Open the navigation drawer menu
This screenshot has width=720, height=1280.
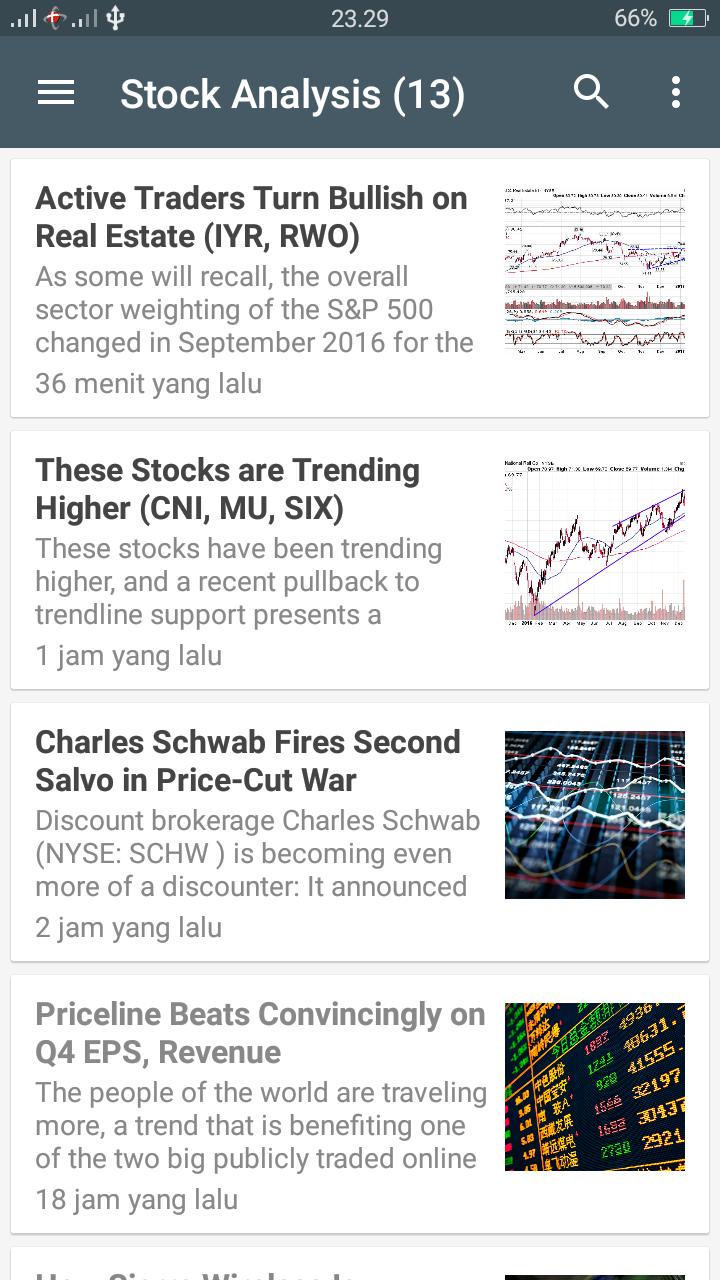[56, 93]
